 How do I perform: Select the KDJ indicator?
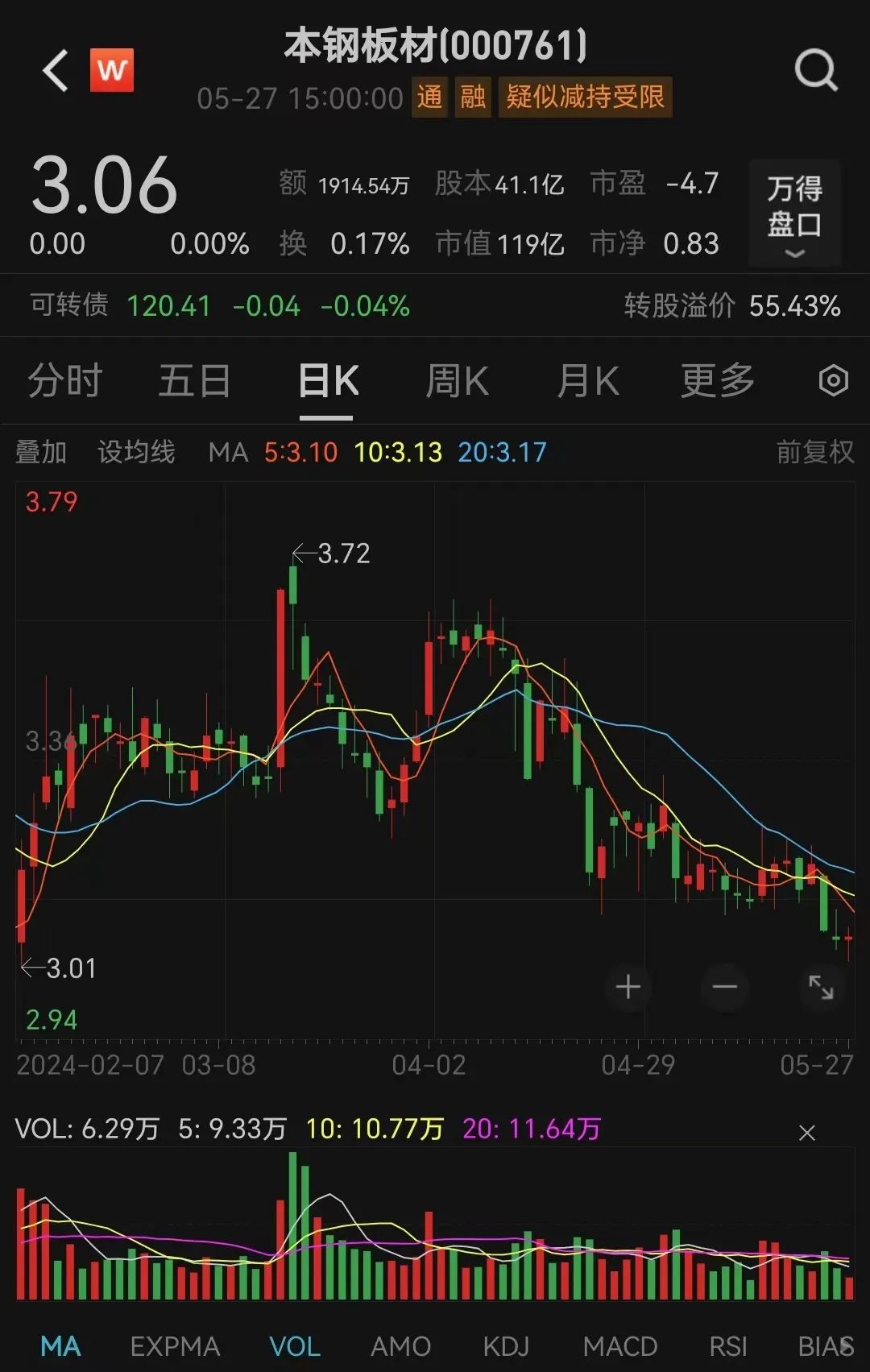[x=506, y=1346]
